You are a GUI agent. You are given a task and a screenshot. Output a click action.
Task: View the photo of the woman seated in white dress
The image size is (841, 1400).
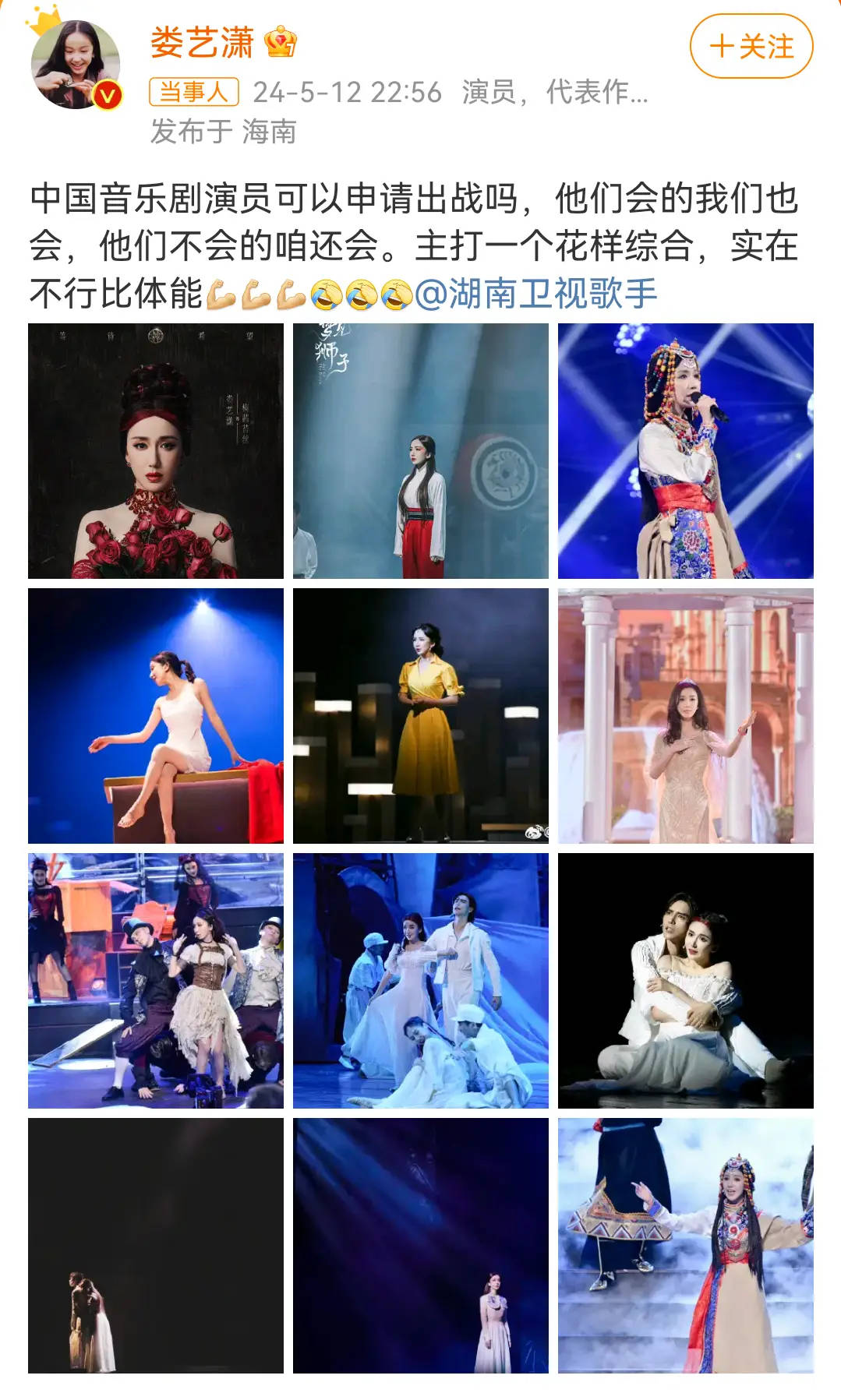coord(156,716)
